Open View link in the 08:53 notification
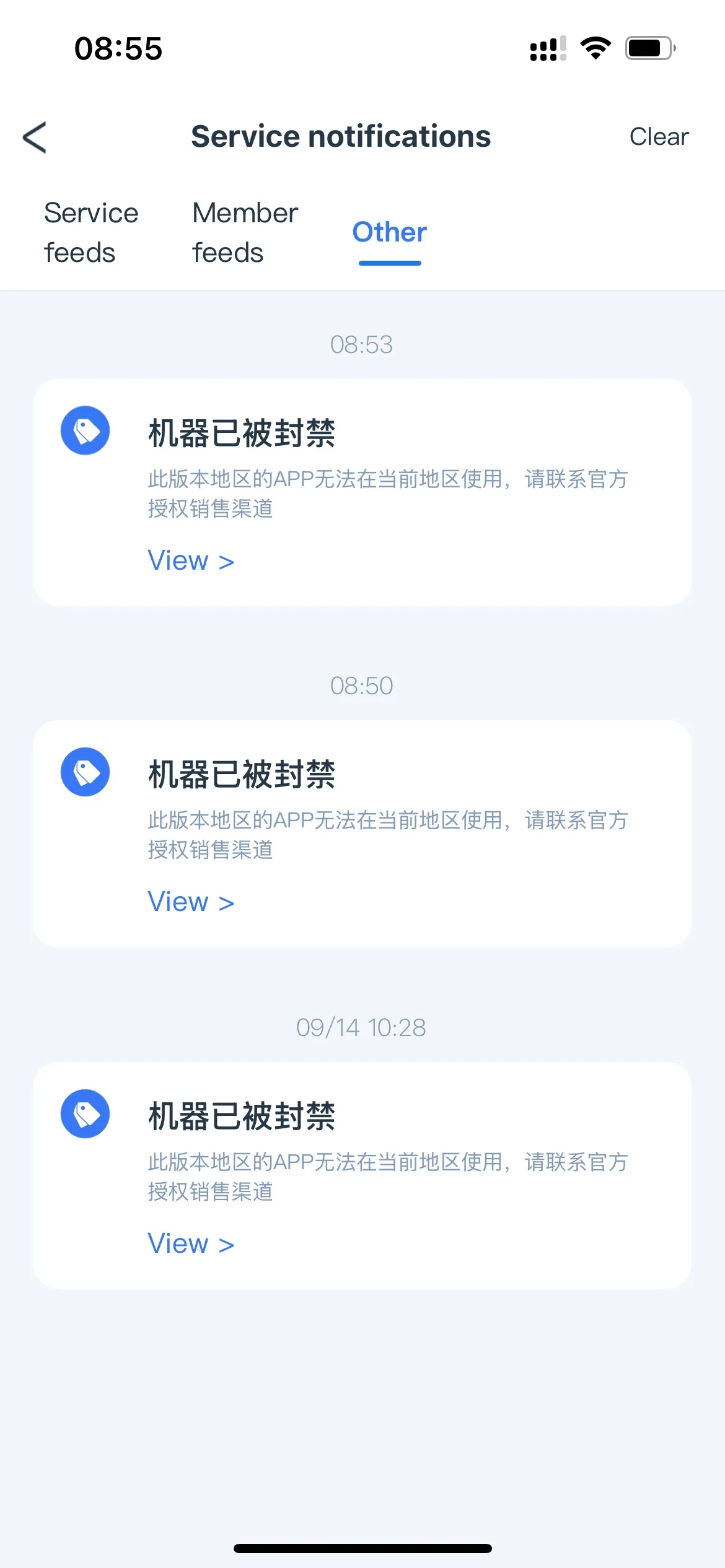 [x=190, y=561]
